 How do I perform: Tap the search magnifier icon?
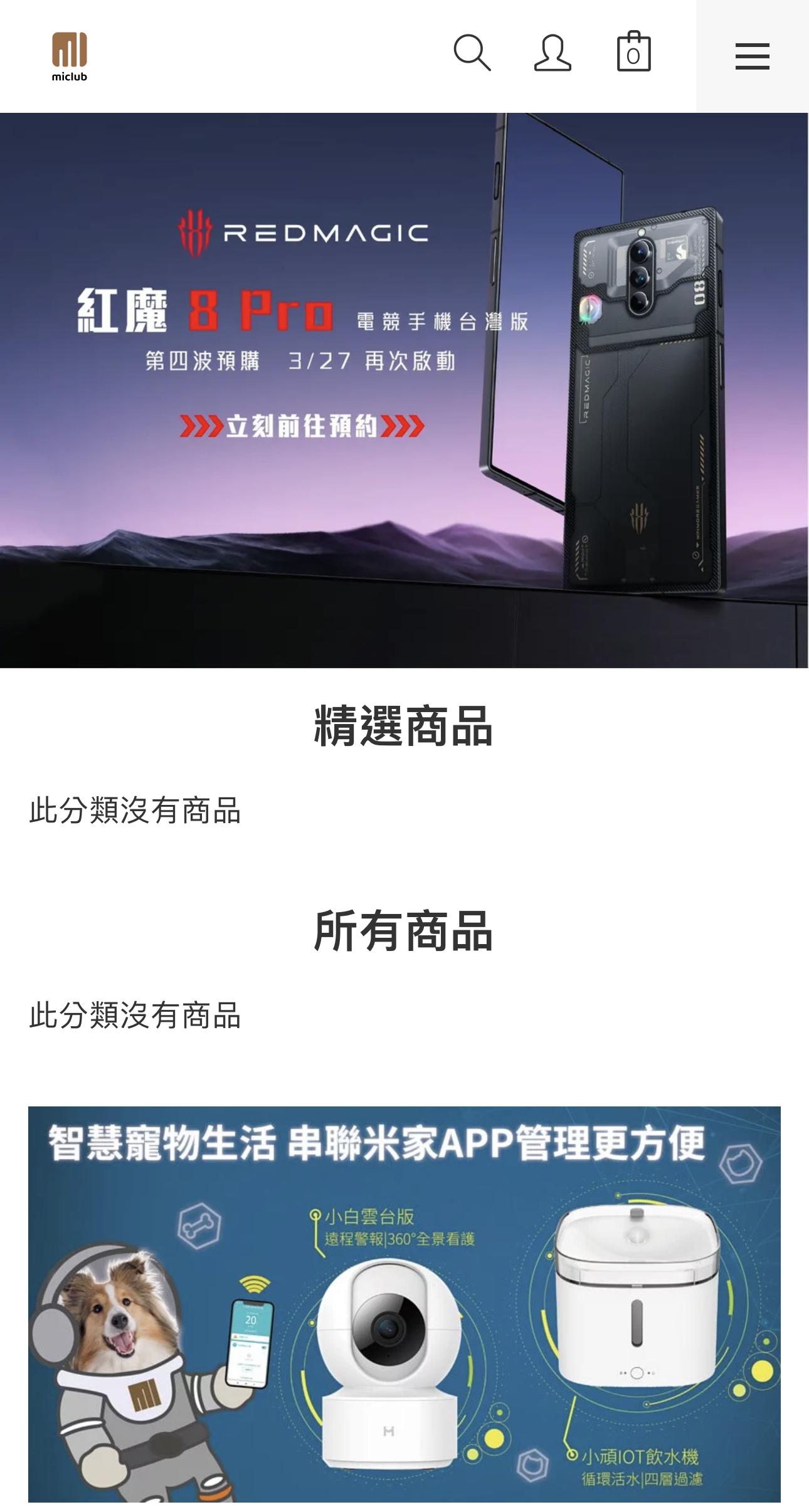pyautogui.click(x=472, y=53)
